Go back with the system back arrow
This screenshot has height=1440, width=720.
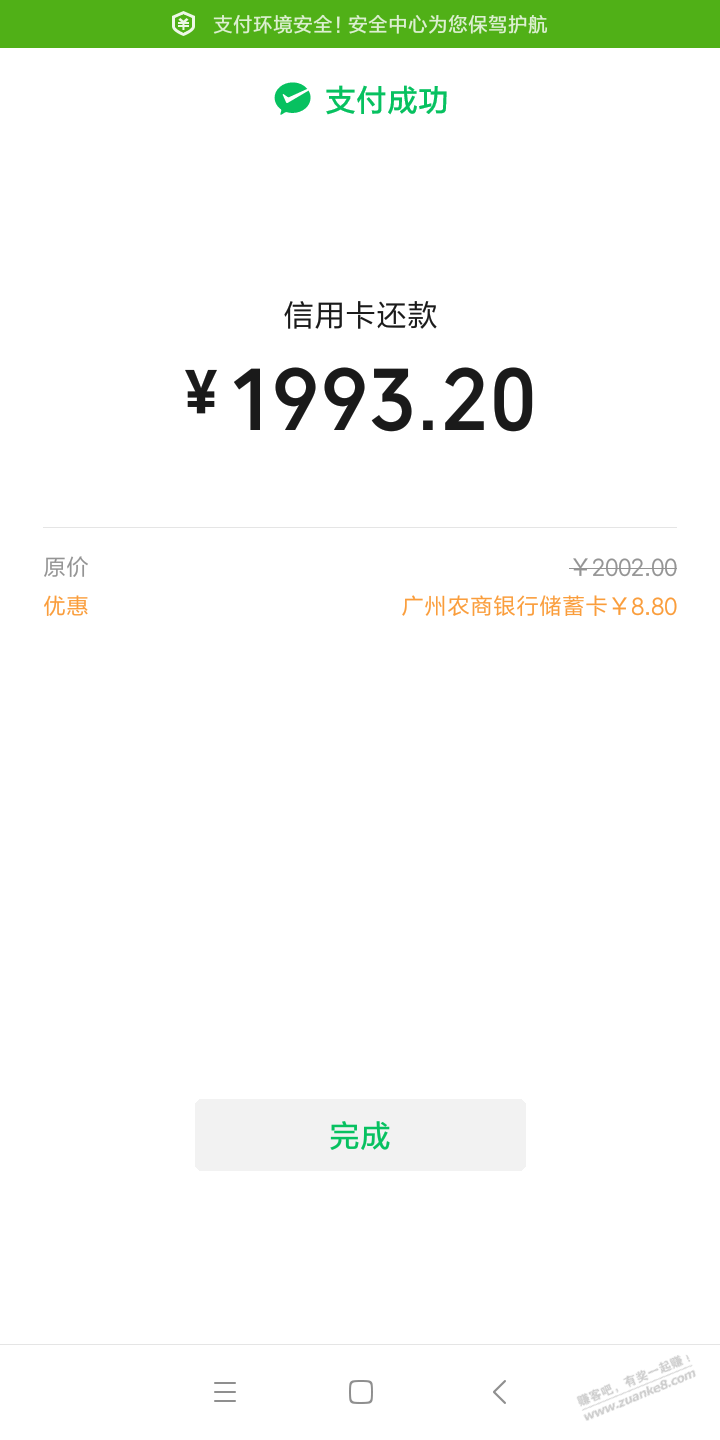[499, 1392]
